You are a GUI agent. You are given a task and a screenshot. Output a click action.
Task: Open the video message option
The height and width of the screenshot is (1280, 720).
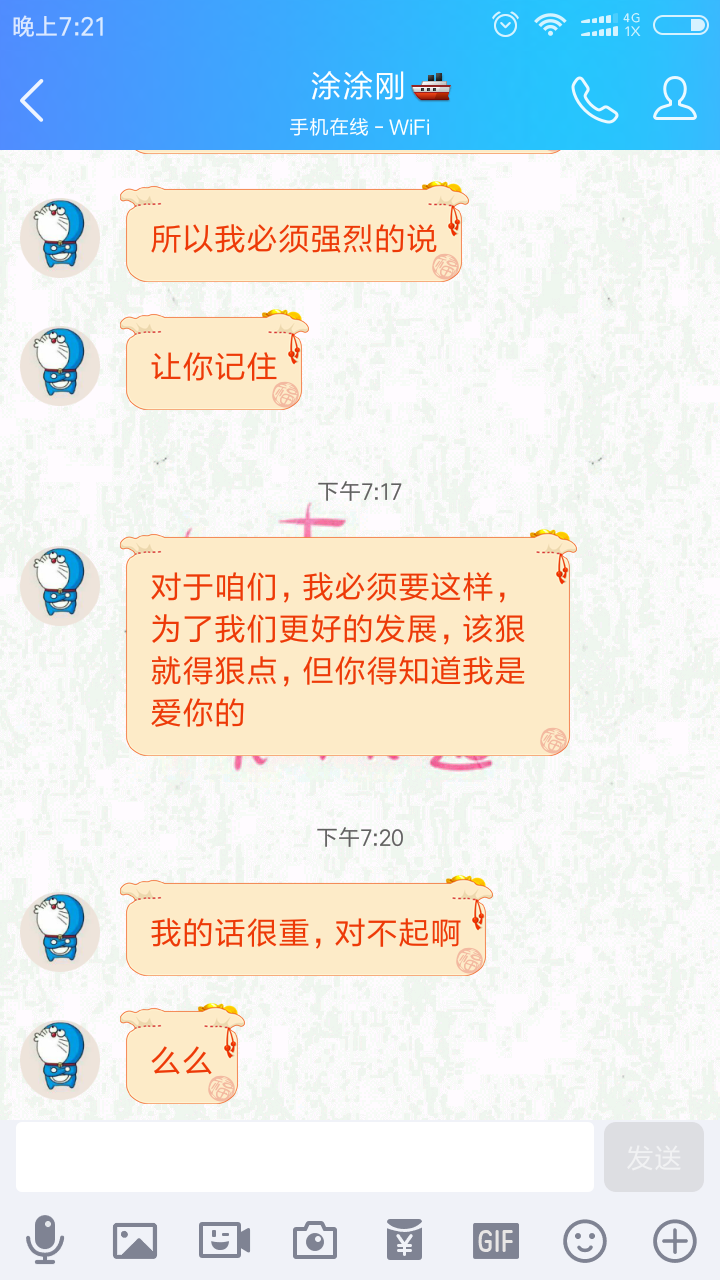[x=224, y=1241]
